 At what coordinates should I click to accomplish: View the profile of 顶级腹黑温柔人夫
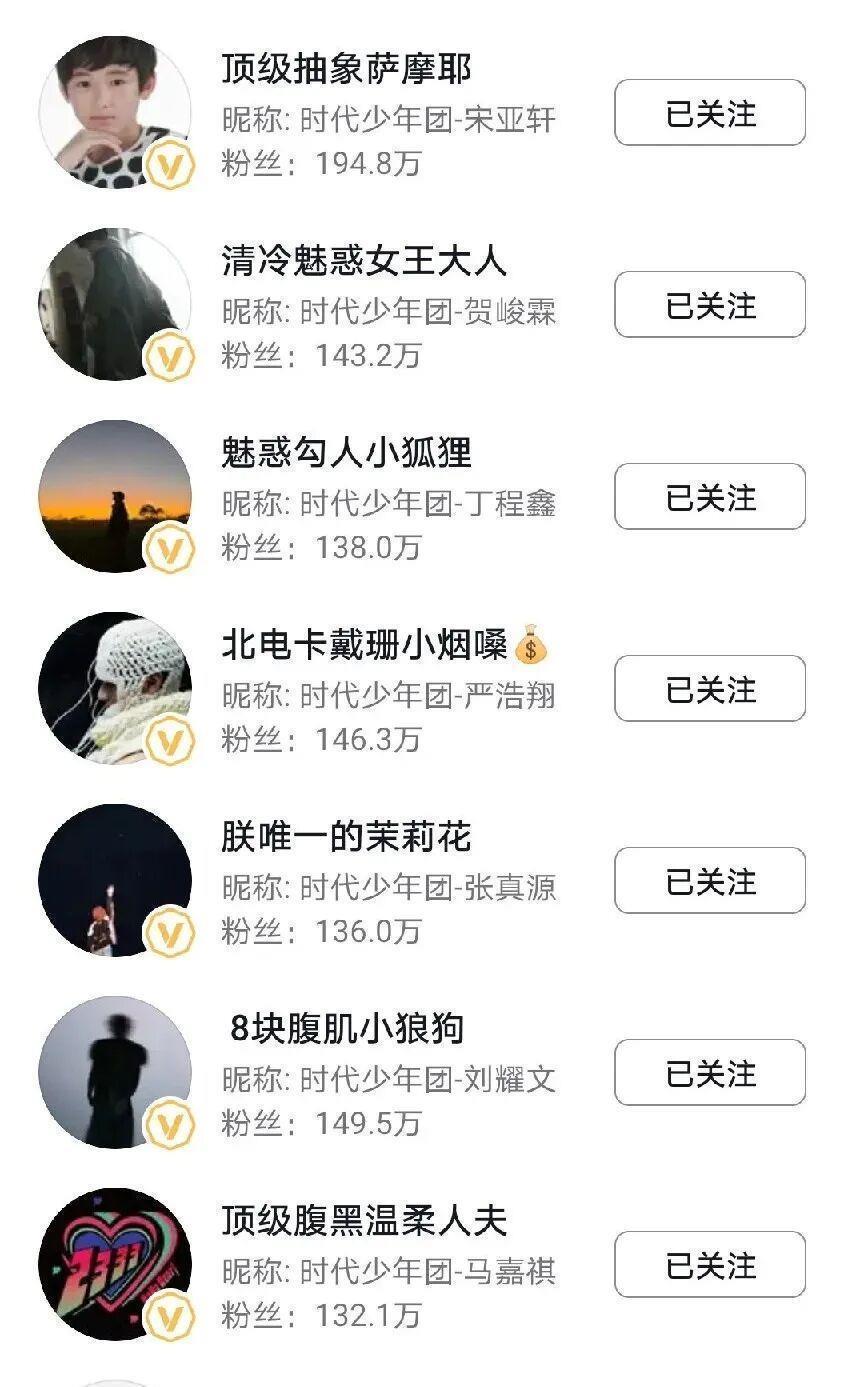click(x=363, y=1222)
